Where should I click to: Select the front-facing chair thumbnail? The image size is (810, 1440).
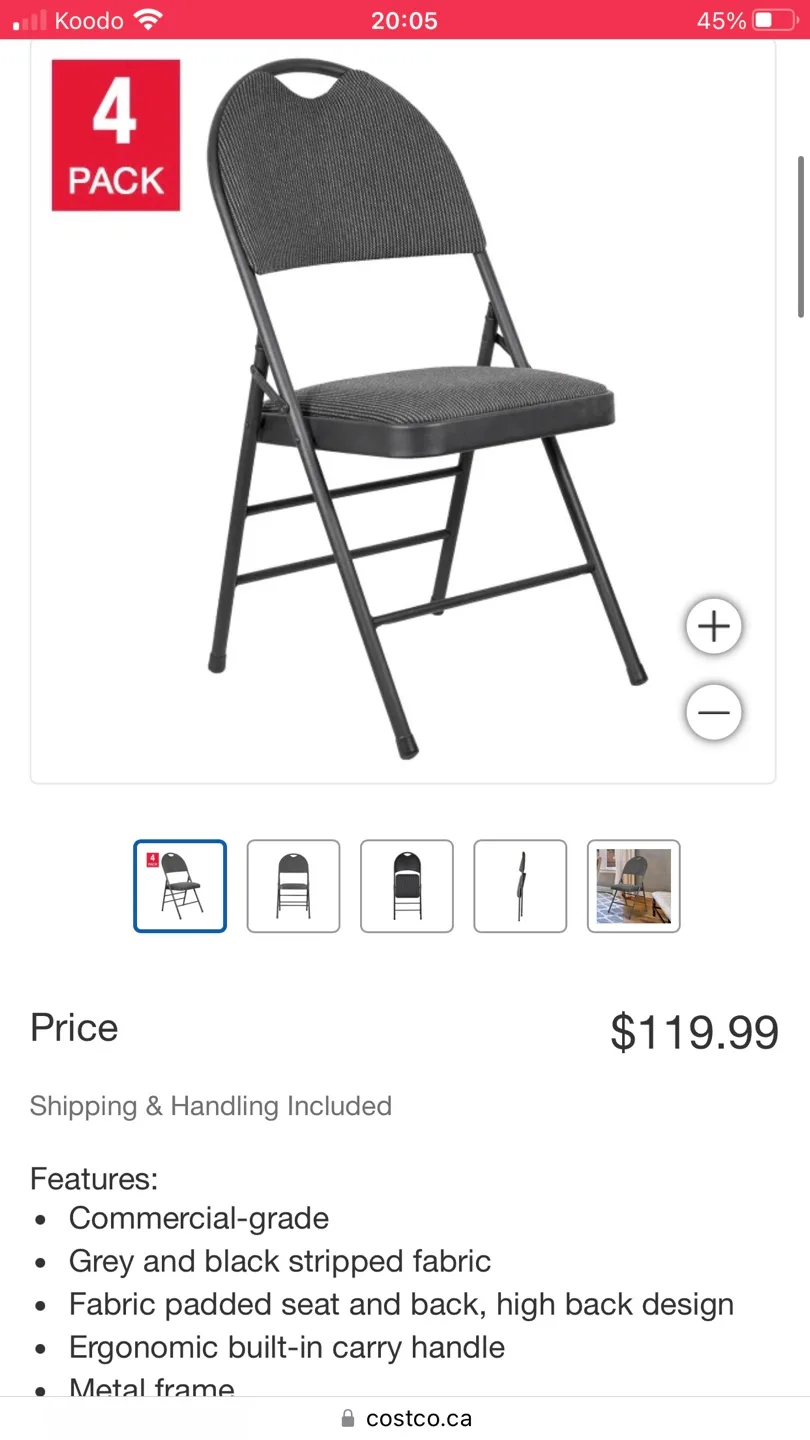(x=293, y=886)
